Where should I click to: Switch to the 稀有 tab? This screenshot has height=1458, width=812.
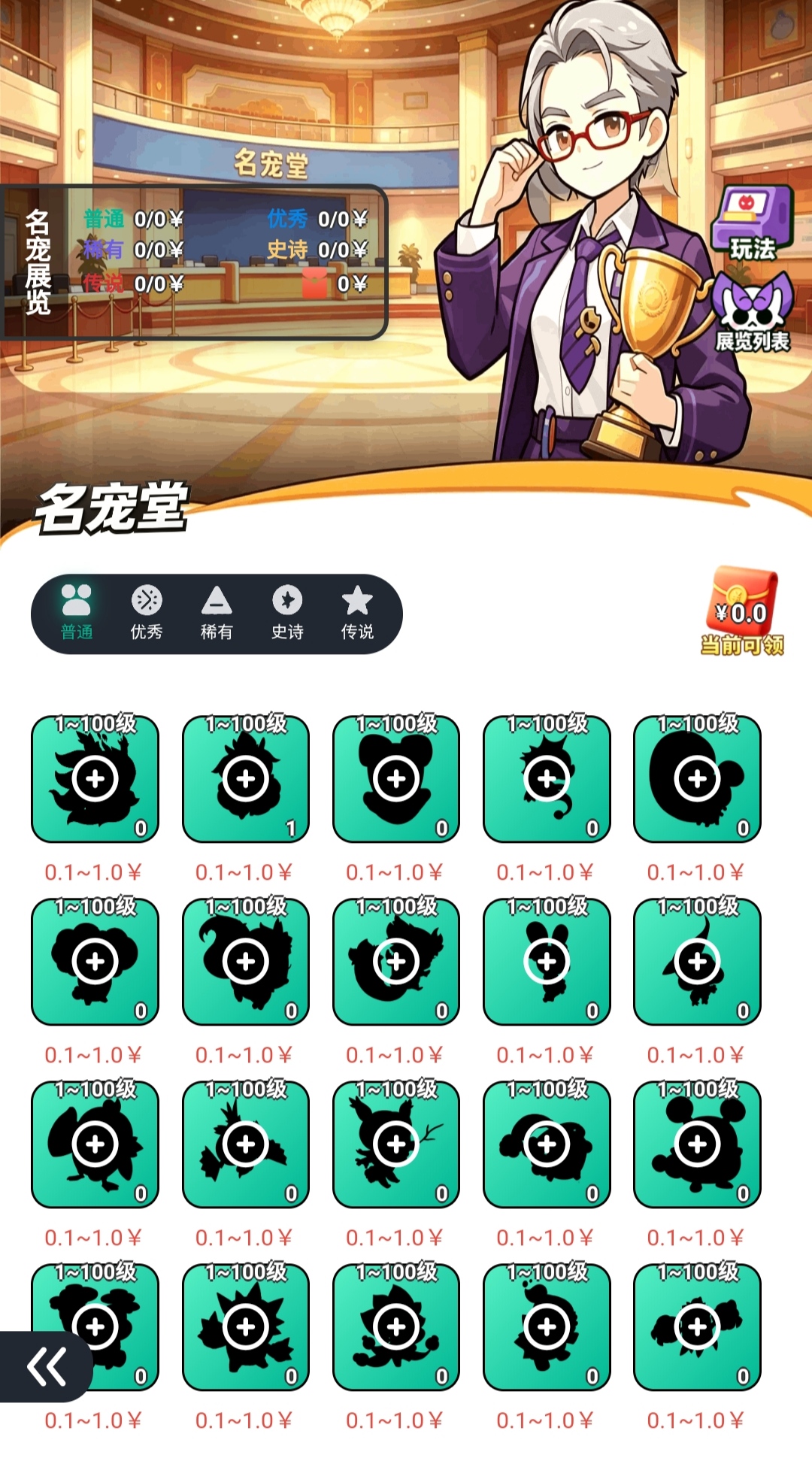[x=217, y=613]
